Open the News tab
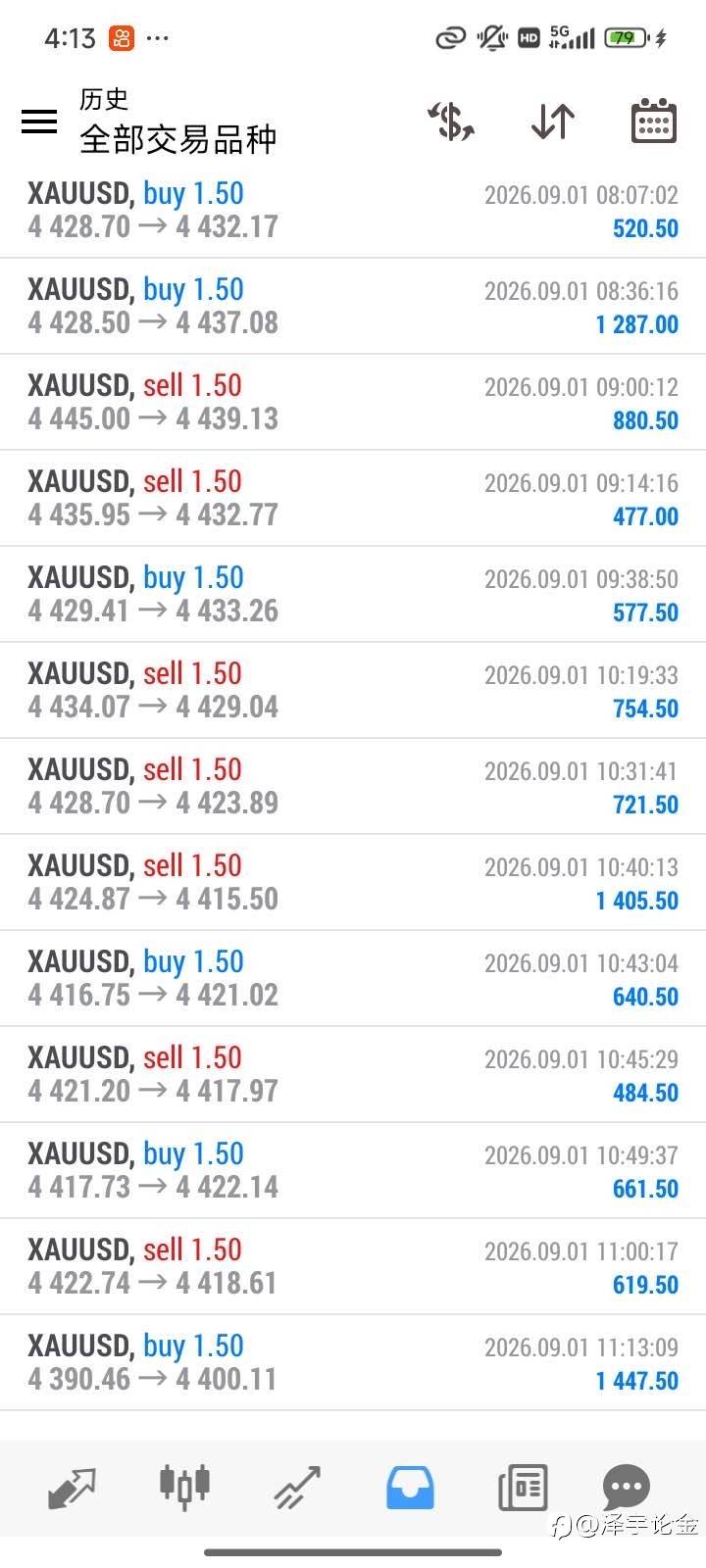The image size is (706, 1568). tap(523, 1488)
